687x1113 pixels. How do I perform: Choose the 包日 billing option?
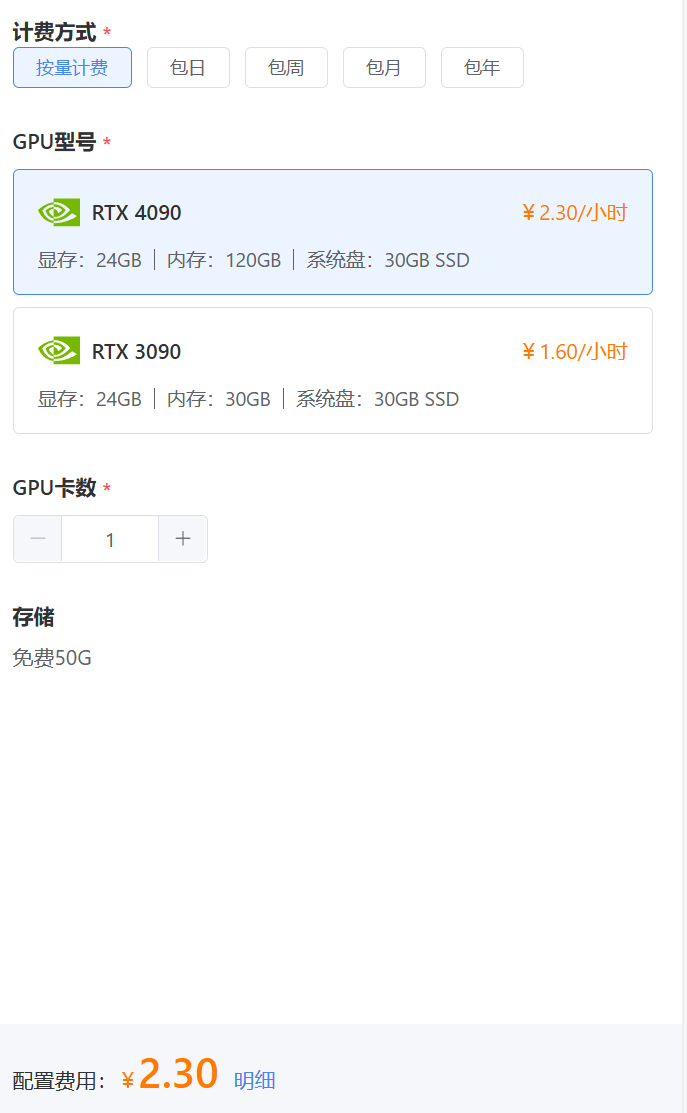[x=188, y=67]
